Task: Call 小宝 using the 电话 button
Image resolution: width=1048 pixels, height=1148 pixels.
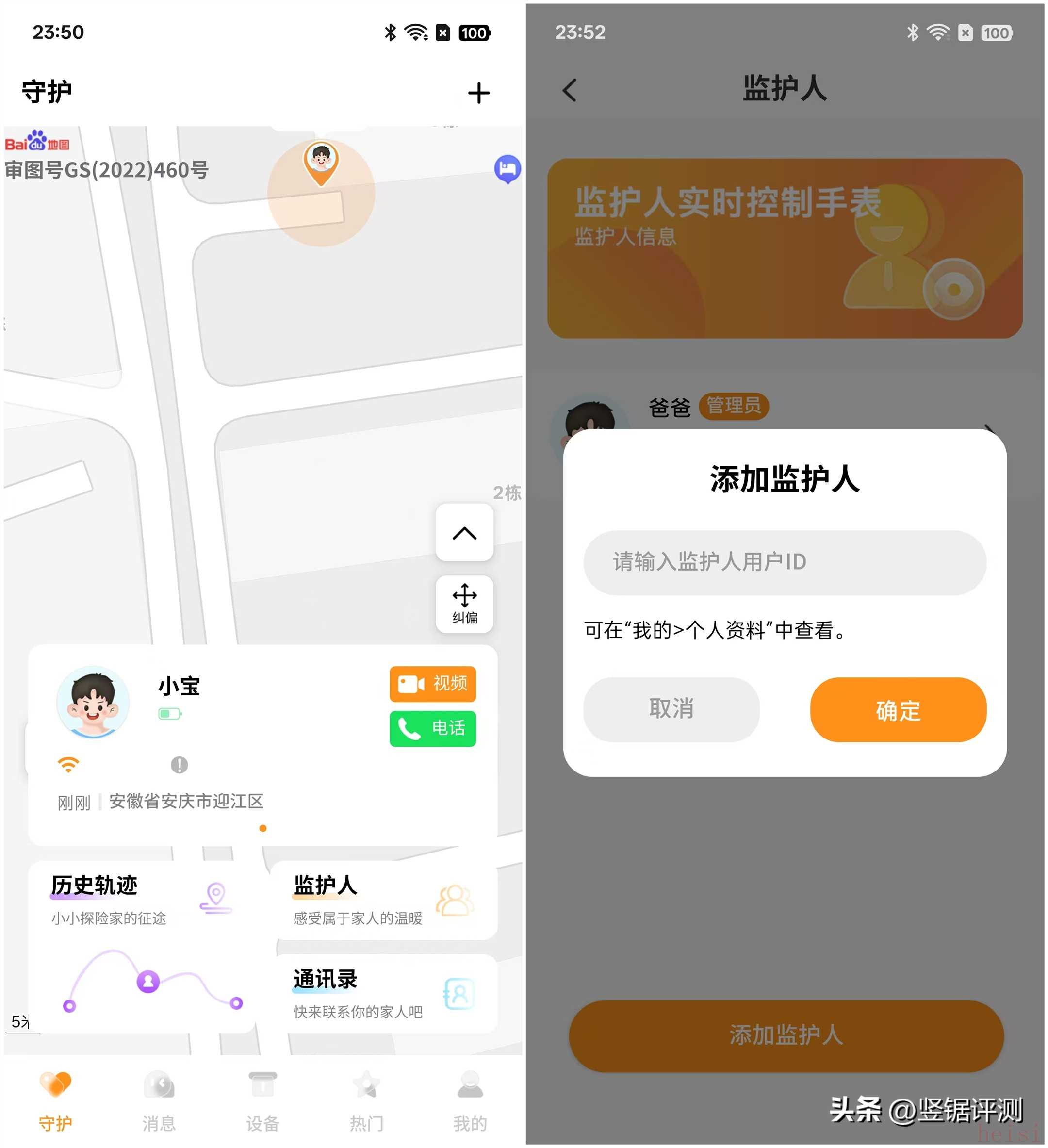Action: (x=432, y=728)
